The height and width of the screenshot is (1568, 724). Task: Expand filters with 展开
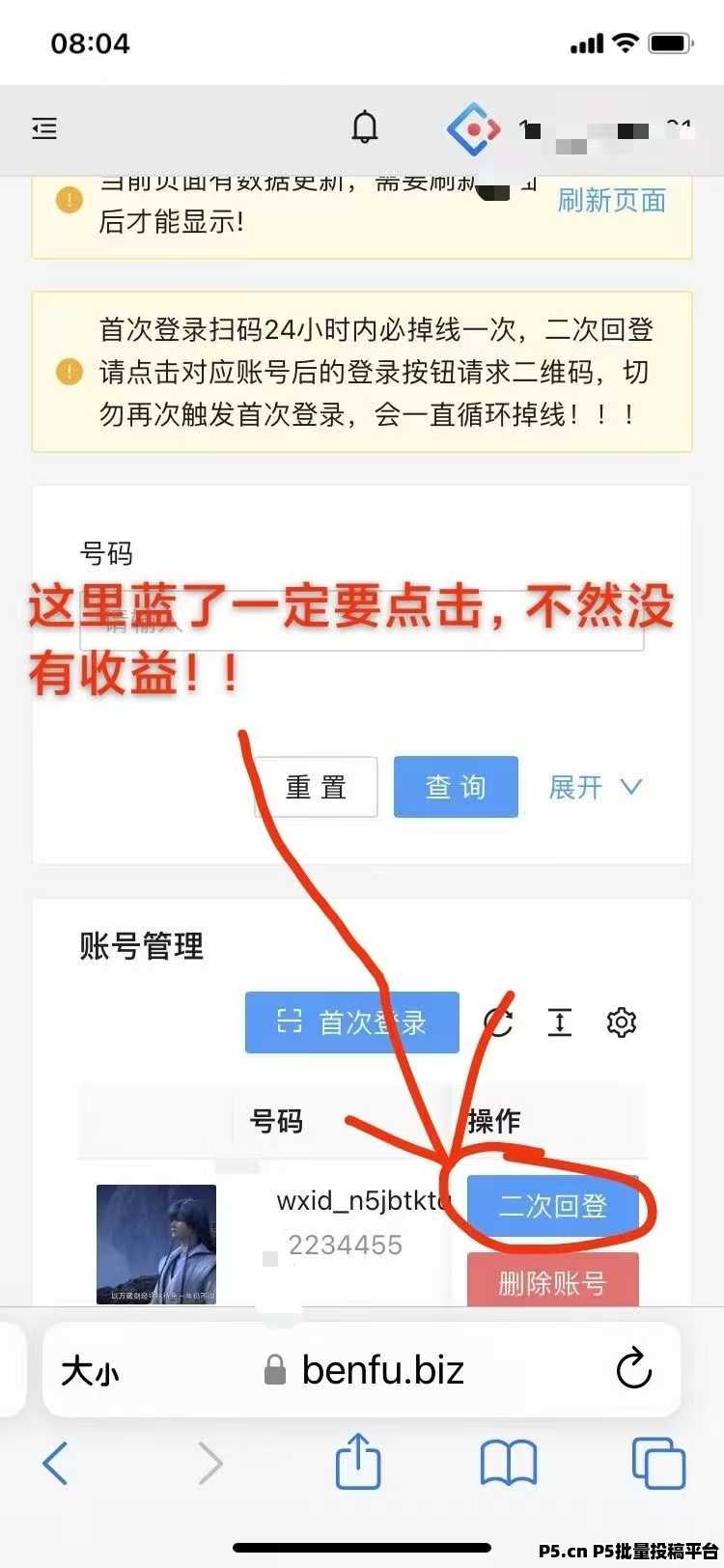coord(594,787)
